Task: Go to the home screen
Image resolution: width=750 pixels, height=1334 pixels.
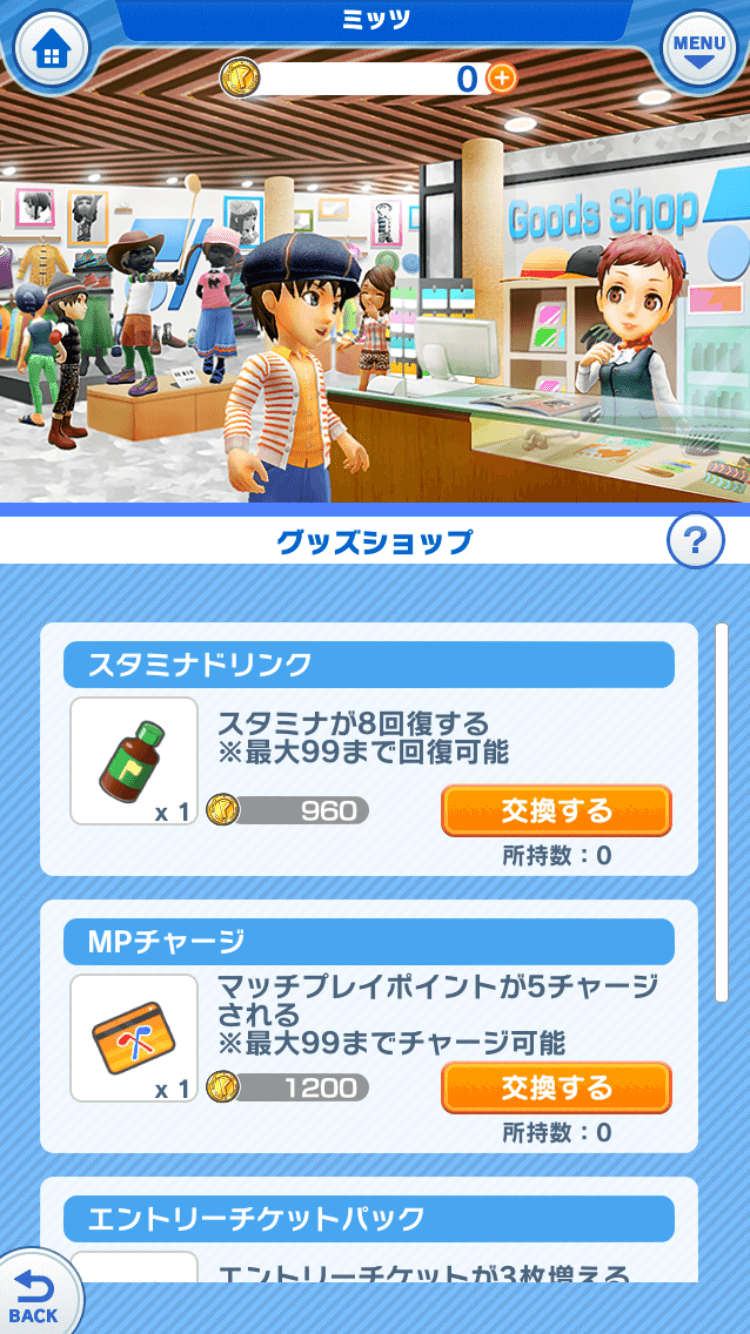Action: [49, 49]
